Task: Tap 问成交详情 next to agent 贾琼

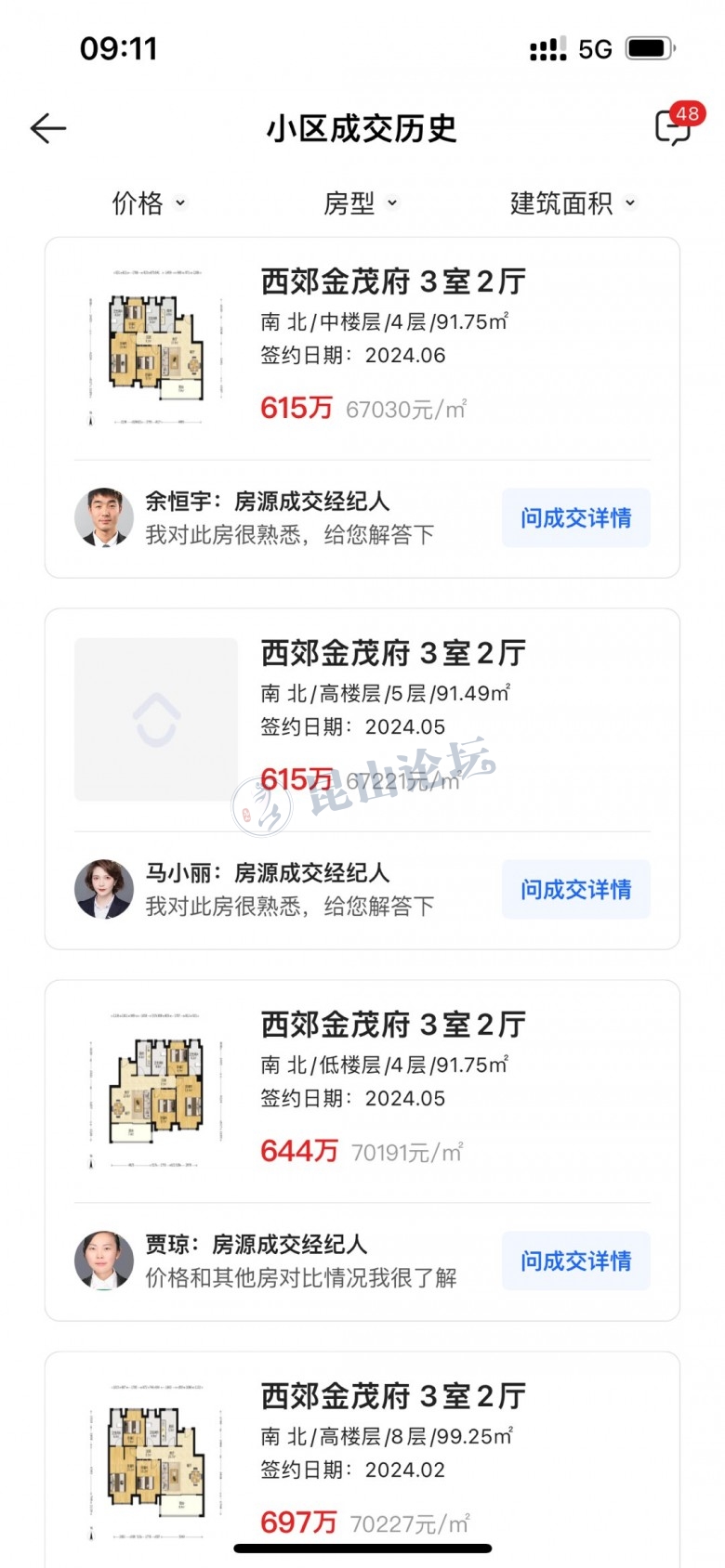Action: tap(575, 1261)
